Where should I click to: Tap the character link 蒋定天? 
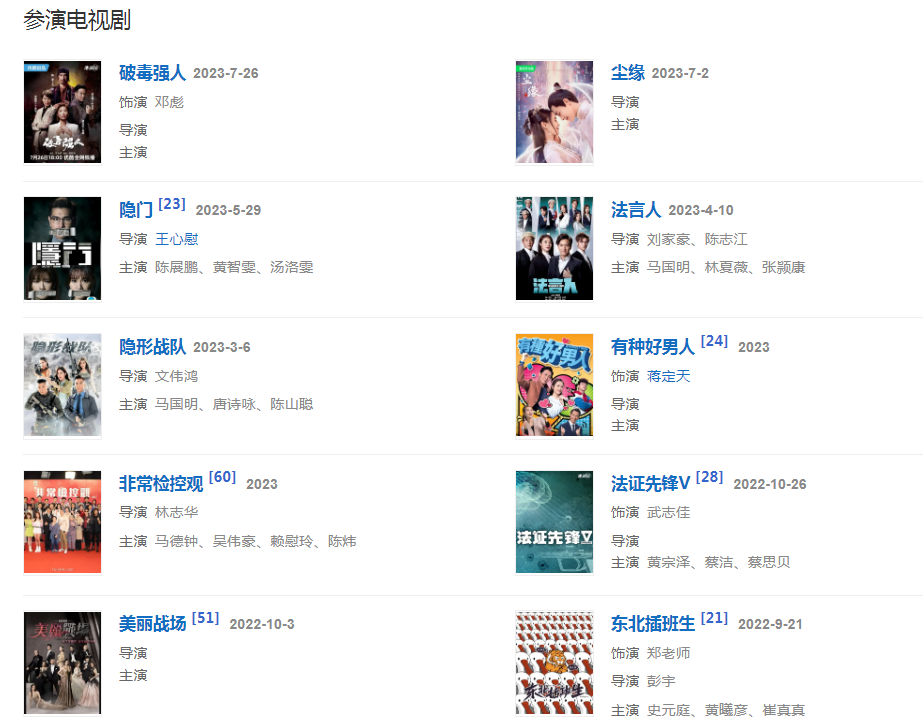tap(668, 376)
